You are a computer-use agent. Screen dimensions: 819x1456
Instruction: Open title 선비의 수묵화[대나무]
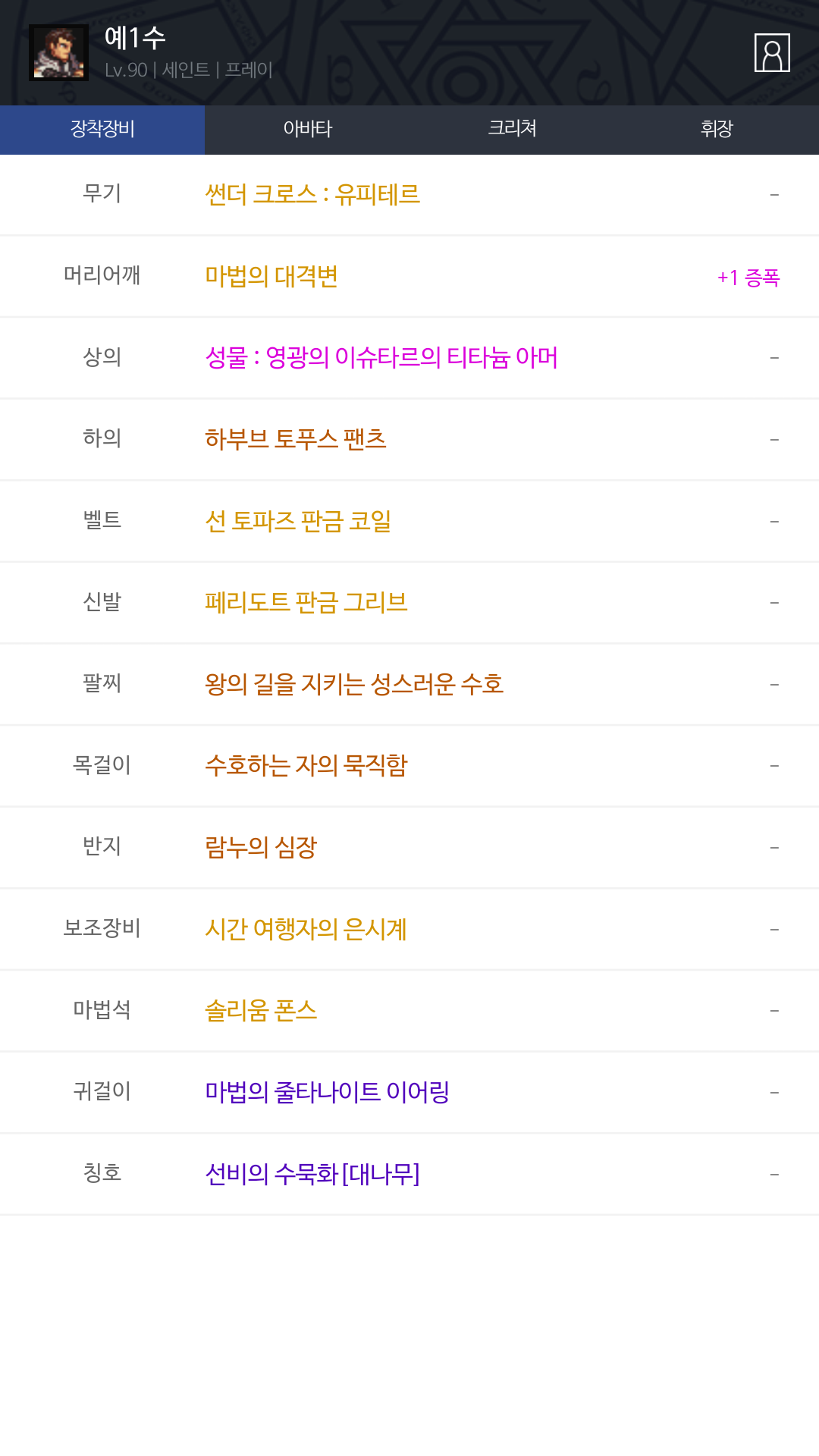[312, 1174]
